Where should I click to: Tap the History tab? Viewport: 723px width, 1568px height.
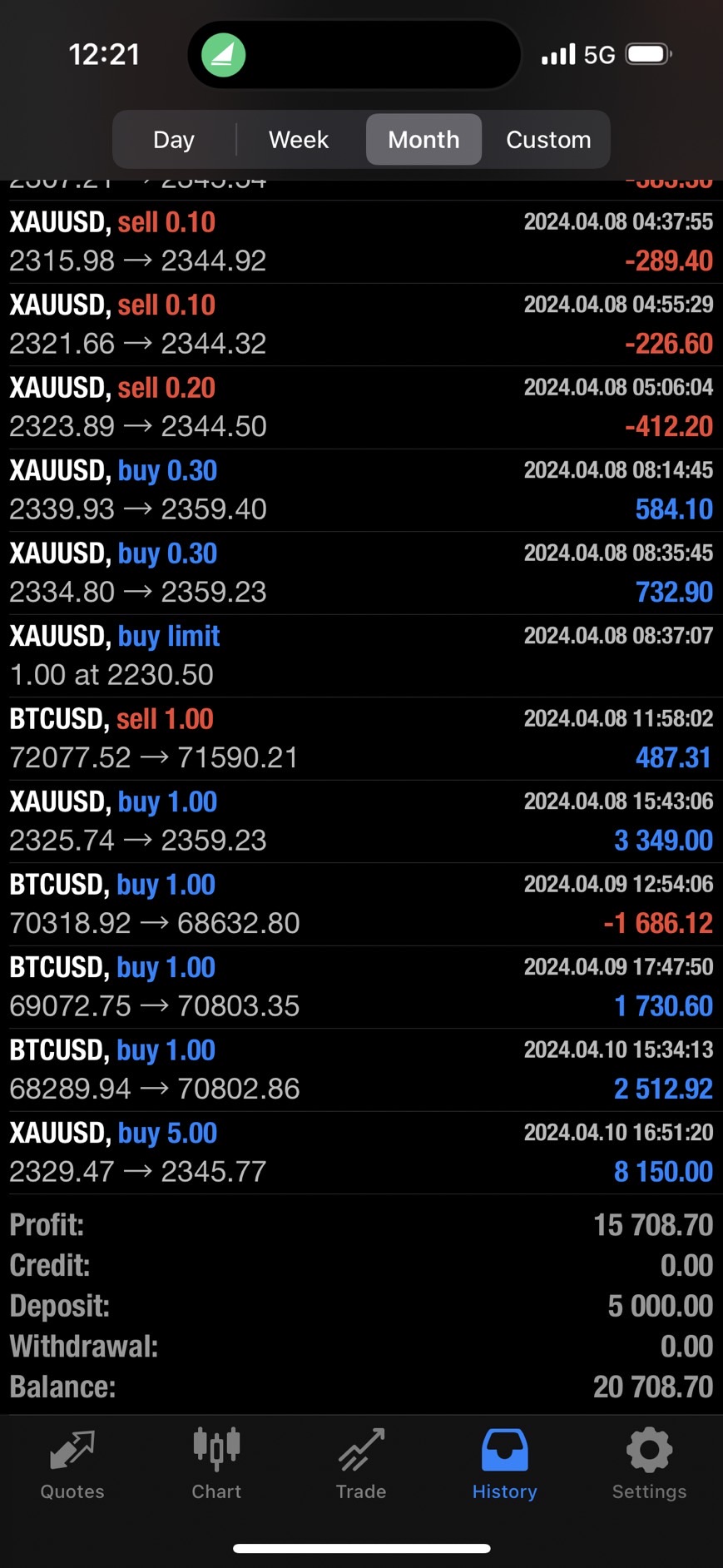pyautogui.click(x=504, y=1465)
